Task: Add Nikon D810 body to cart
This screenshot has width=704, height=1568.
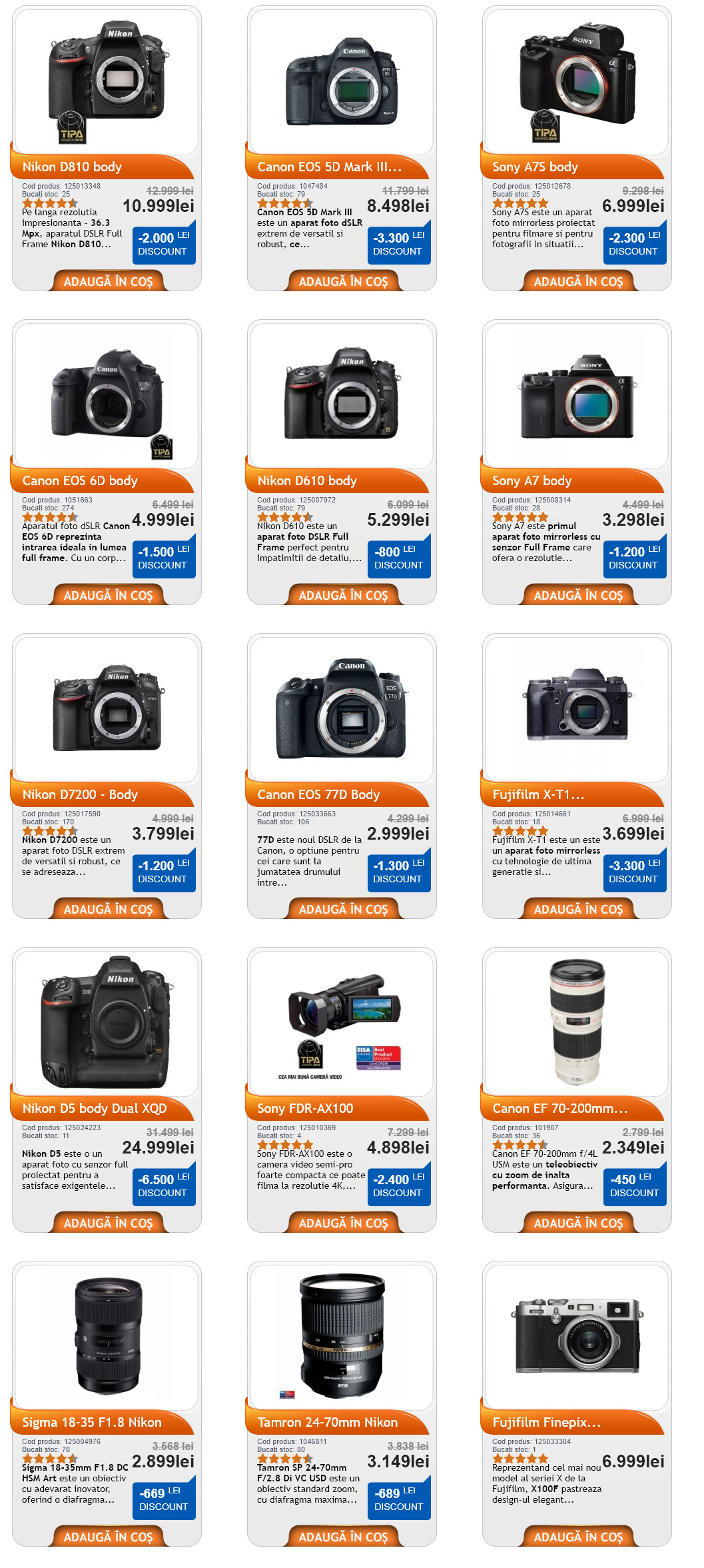Action: [x=108, y=281]
